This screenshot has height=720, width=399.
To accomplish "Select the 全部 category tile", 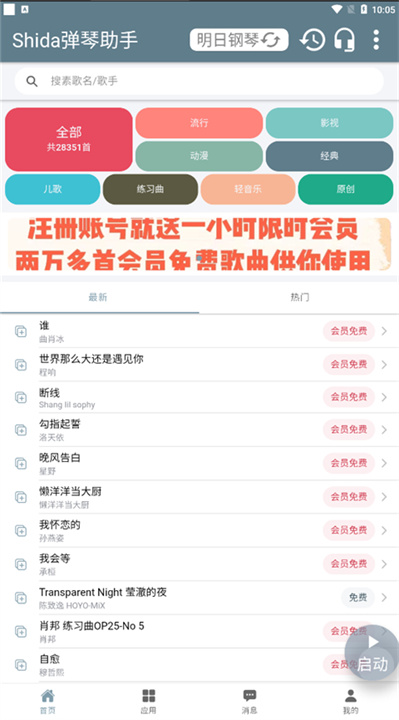I will [69, 140].
